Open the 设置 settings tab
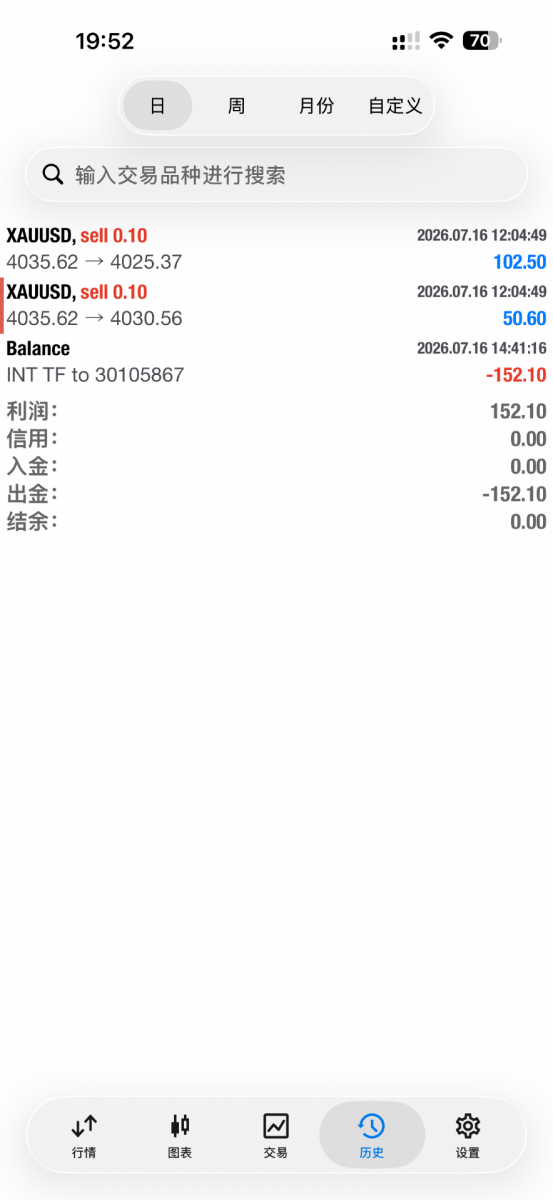Viewport: 553px width, 1200px height. tap(468, 1135)
